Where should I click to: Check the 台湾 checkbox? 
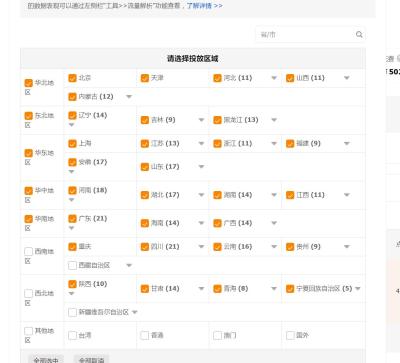pyautogui.click(x=72, y=335)
